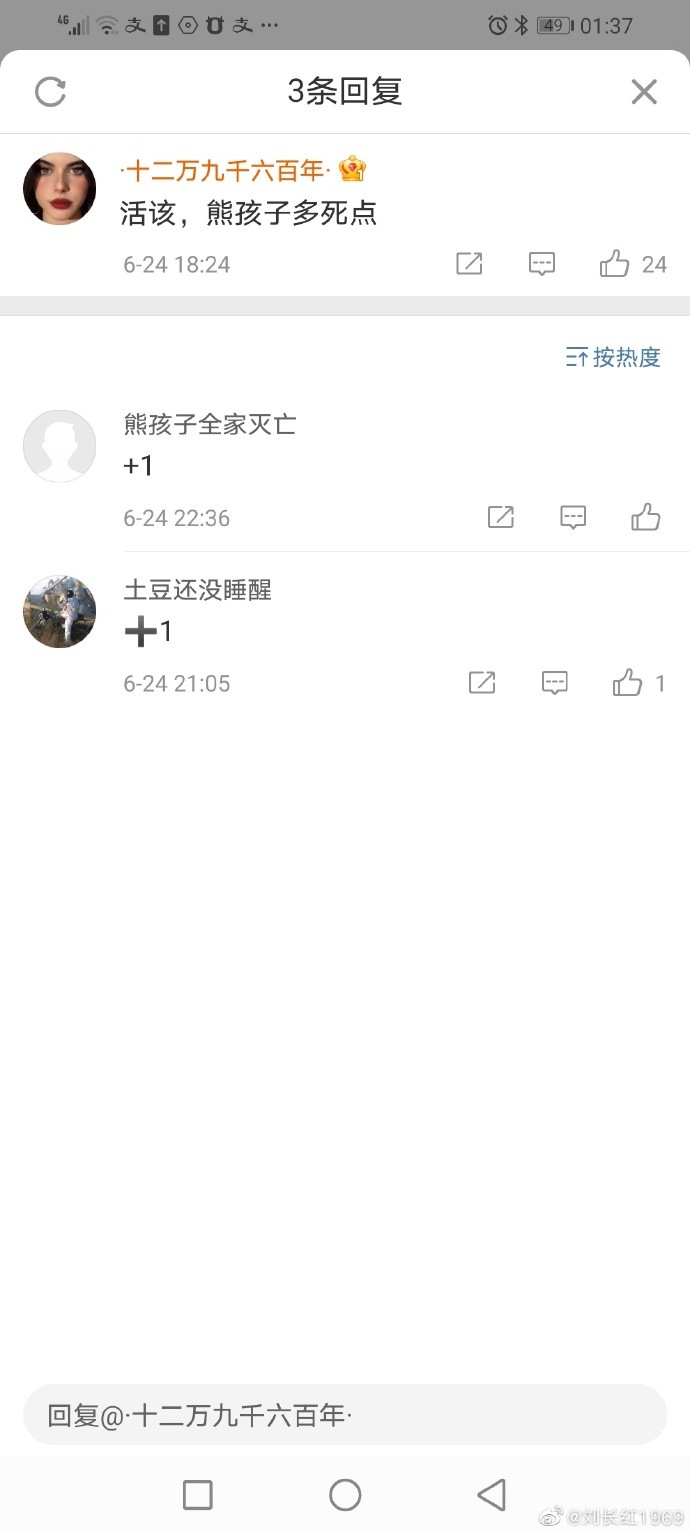690x1533 pixels.
Task: Like 熊孩子全家灭亡's reply
Action: coord(646,517)
